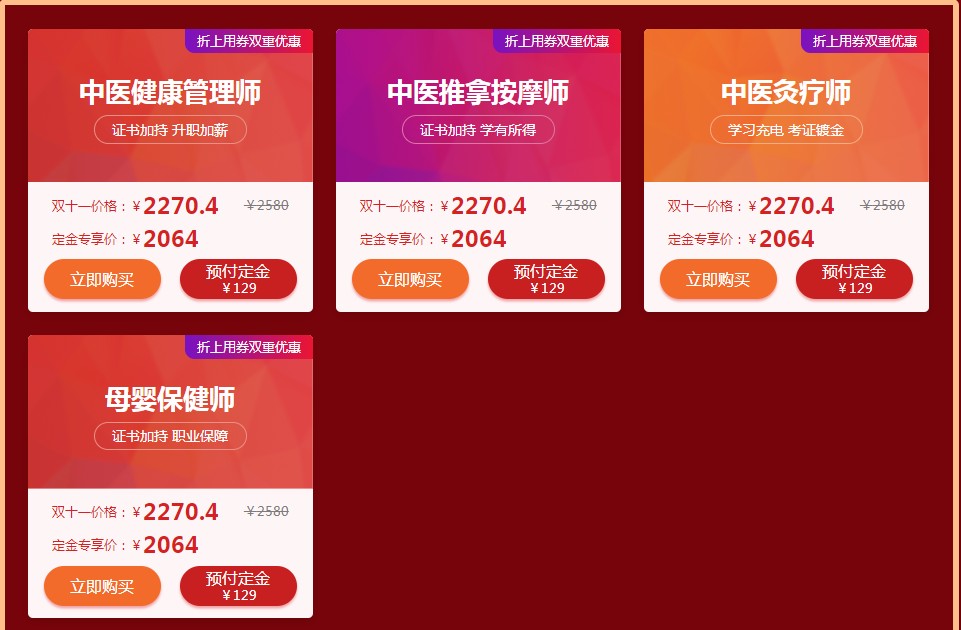The width and height of the screenshot is (961, 630).
Task: Open the 中医推拿按摩师 course card
Action: 478,93
